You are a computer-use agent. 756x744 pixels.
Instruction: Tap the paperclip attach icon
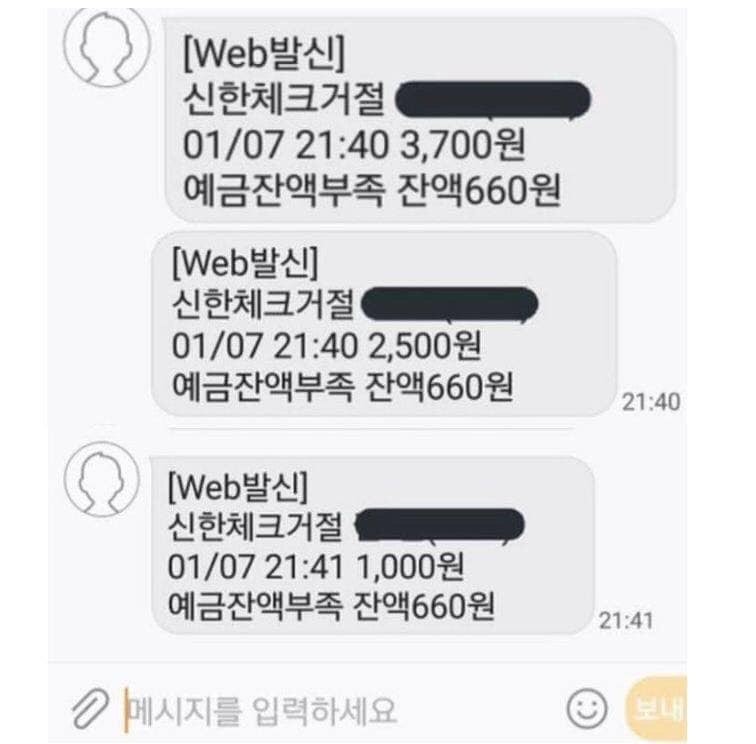90,710
